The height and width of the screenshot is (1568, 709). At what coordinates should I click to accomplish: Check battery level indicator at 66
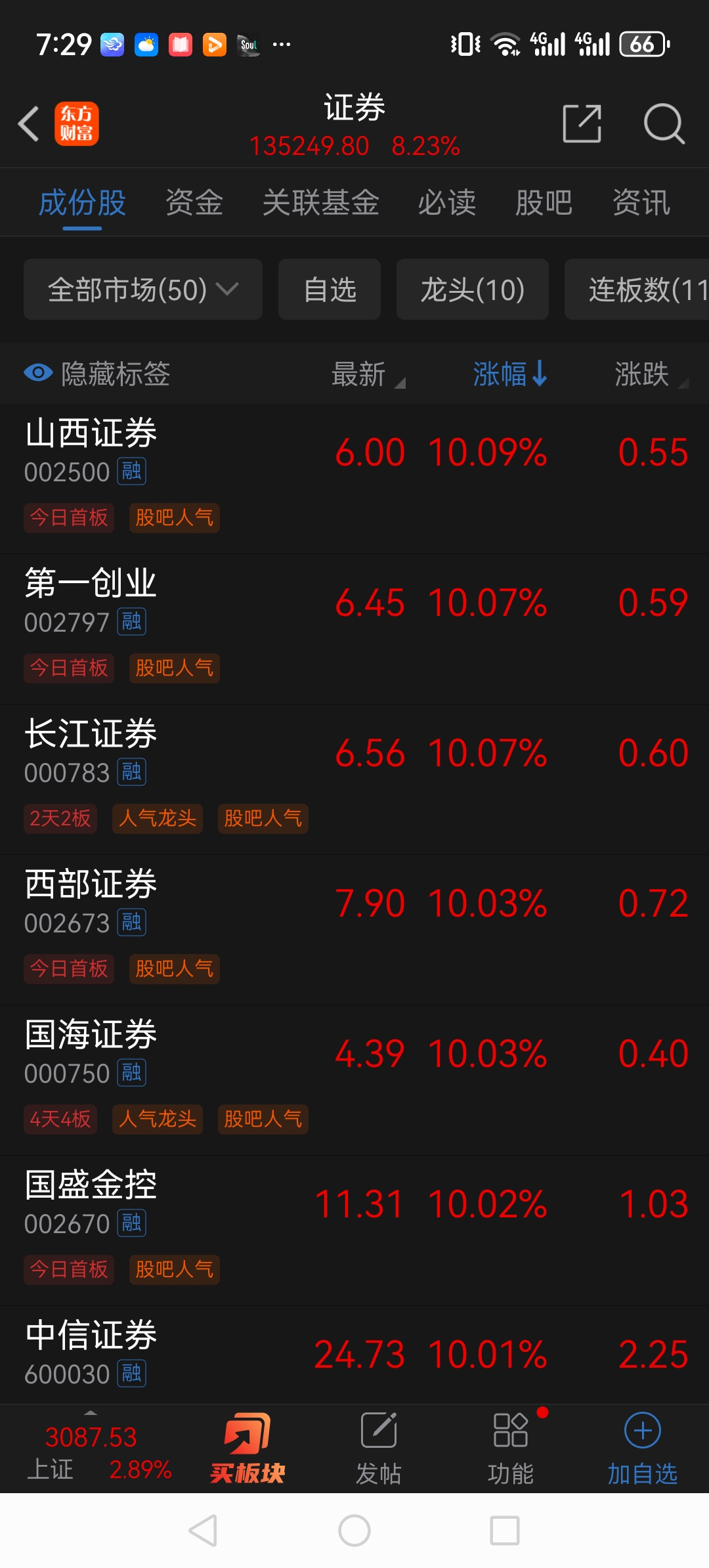(641, 43)
